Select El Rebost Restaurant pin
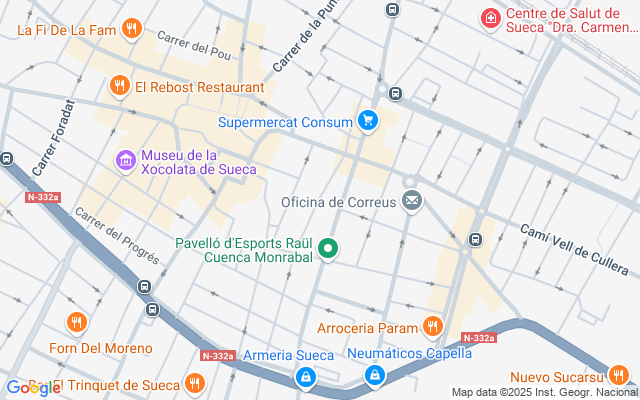 pos(120,85)
